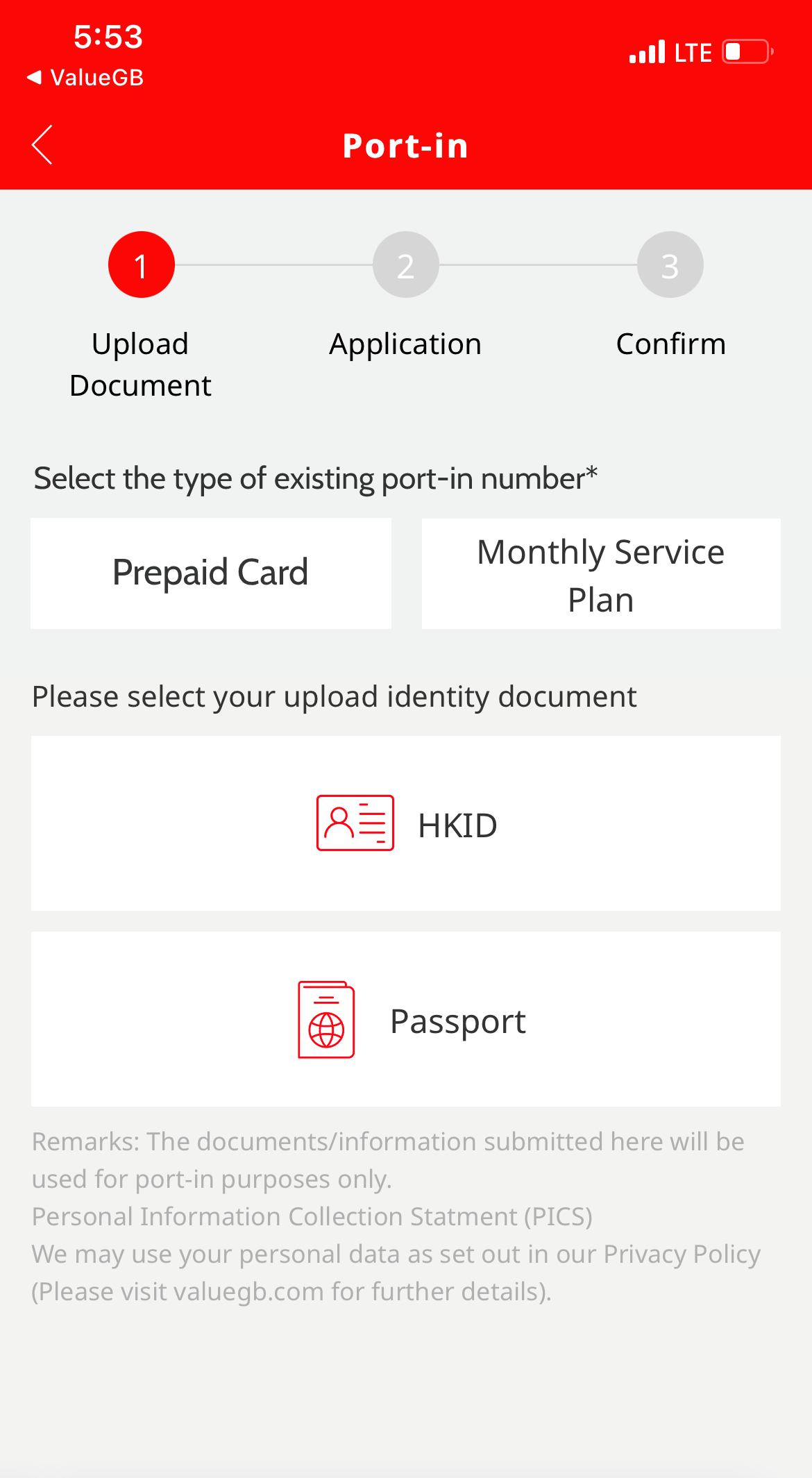Choose Monthly Service Plan option

coord(601,574)
